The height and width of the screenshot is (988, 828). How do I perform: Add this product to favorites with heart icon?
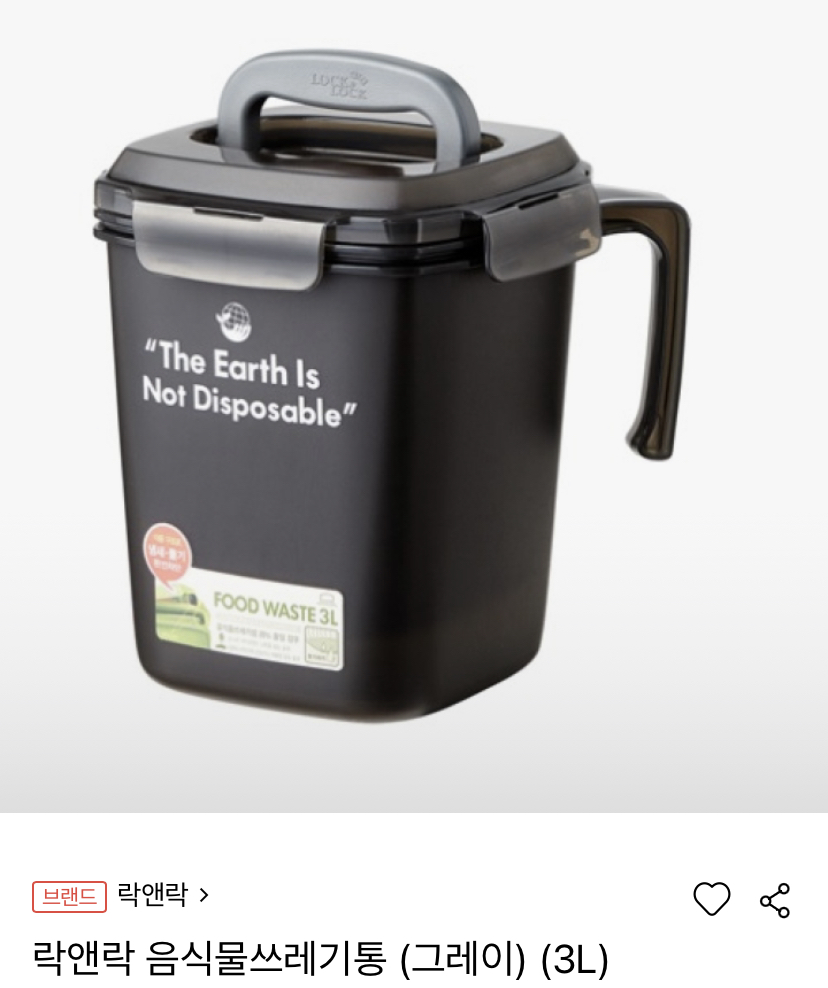coord(712,899)
